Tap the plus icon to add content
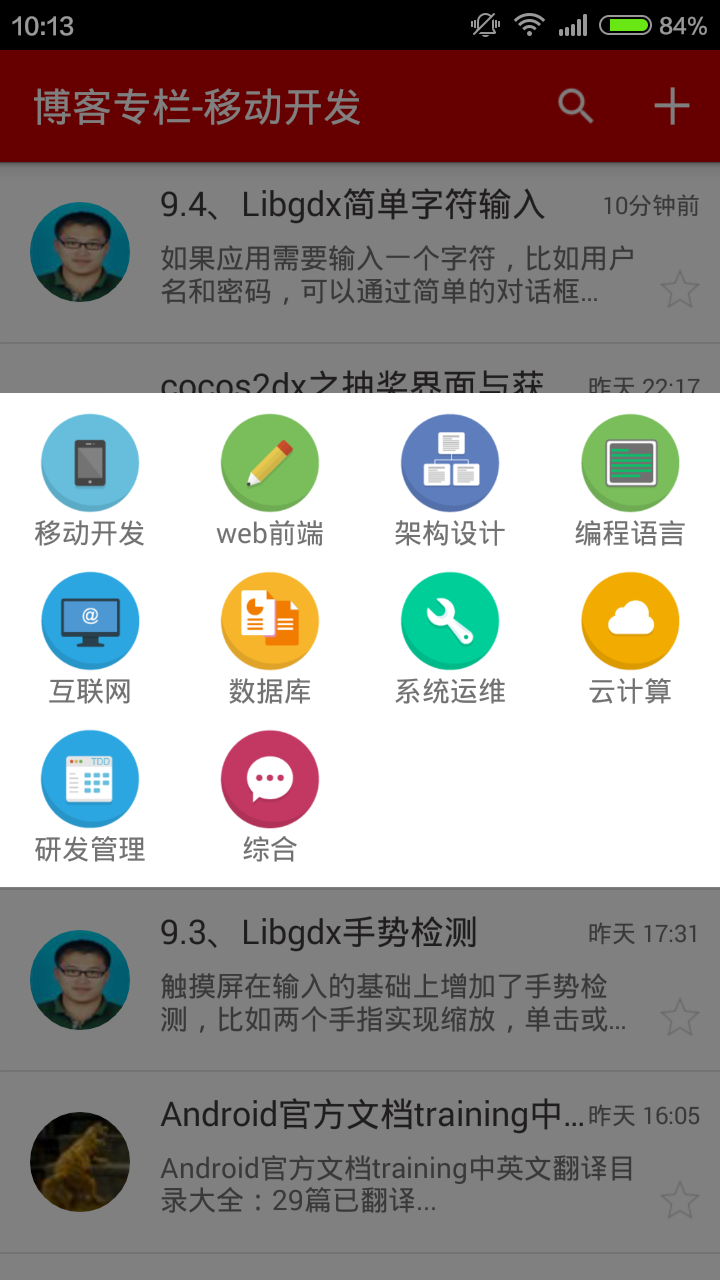Image resolution: width=720 pixels, height=1280 pixels. pyautogui.click(x=672, y=104)
